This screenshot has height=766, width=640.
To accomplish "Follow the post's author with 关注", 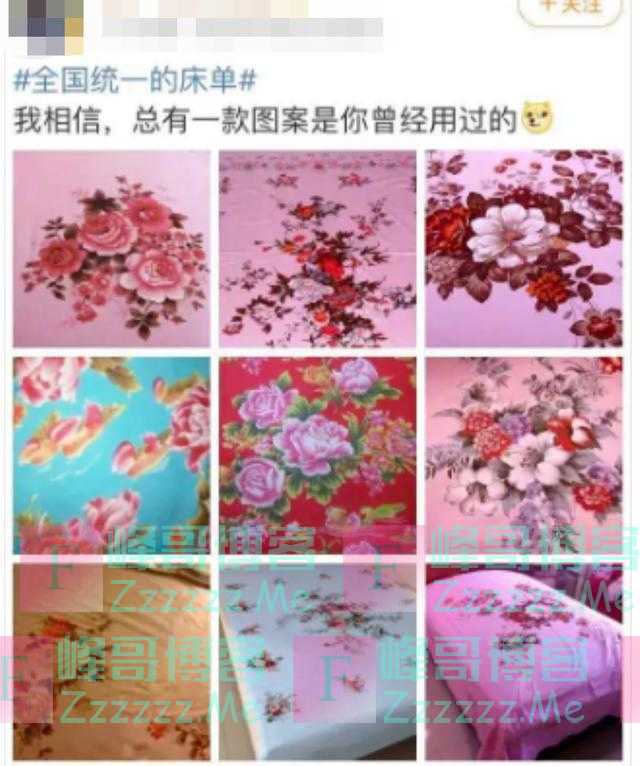I will click(575, 8).
